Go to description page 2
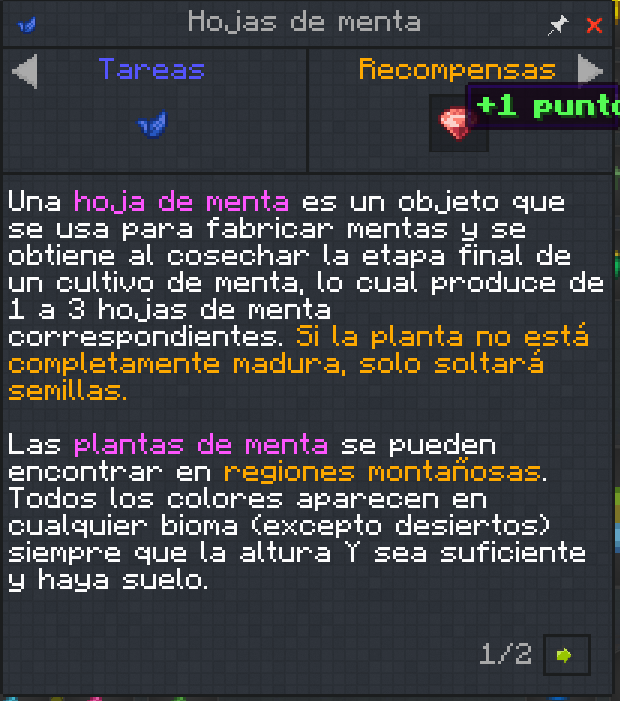620x701 pixels. [x=566, y=656]
